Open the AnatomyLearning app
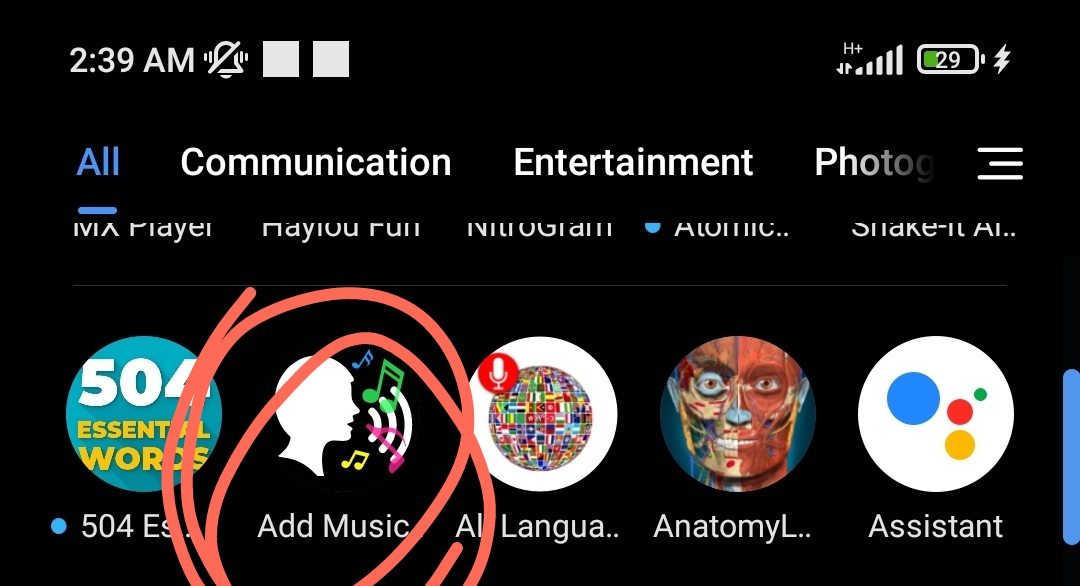Viewport: 1080px width, 586px height. tap(738, 414)
